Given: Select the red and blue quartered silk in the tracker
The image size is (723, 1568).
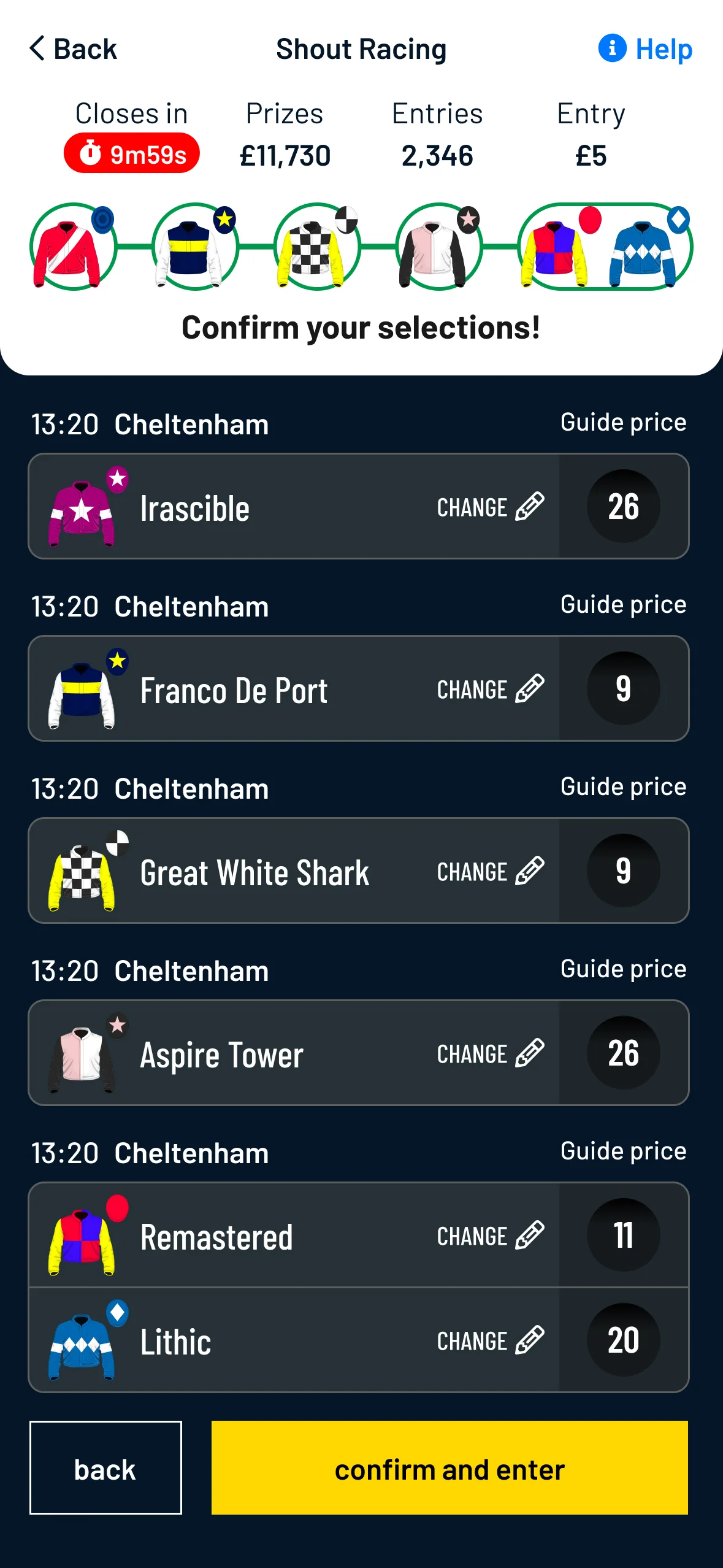Looking at the screenshot, I should [556, 245].
